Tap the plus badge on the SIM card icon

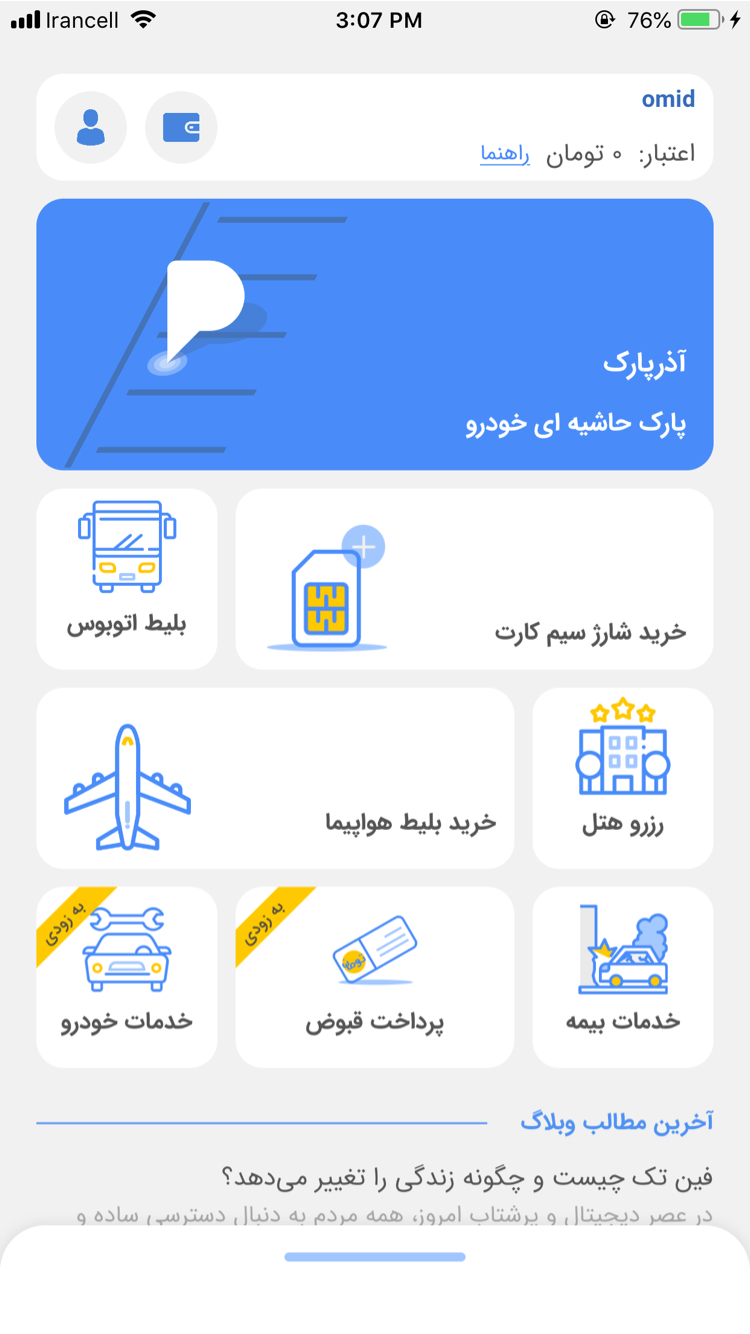(x=363, y=546)
